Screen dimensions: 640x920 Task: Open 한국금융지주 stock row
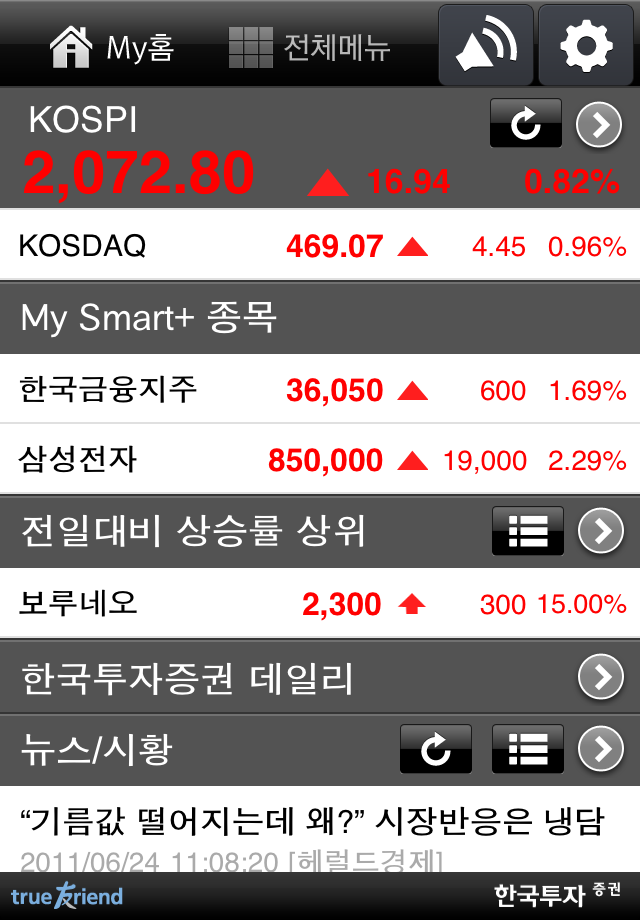(320, 390)
